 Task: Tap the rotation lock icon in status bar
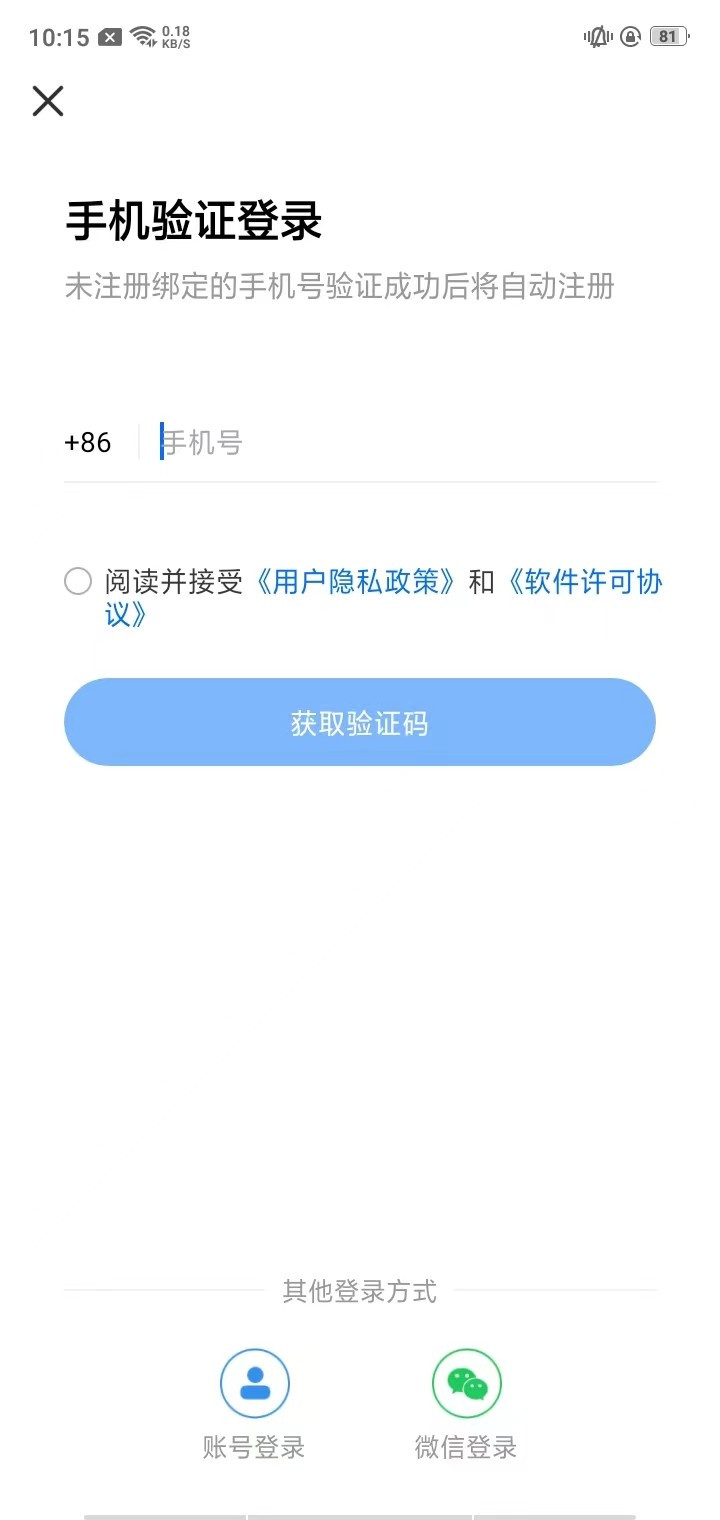(x=630, y=36)
